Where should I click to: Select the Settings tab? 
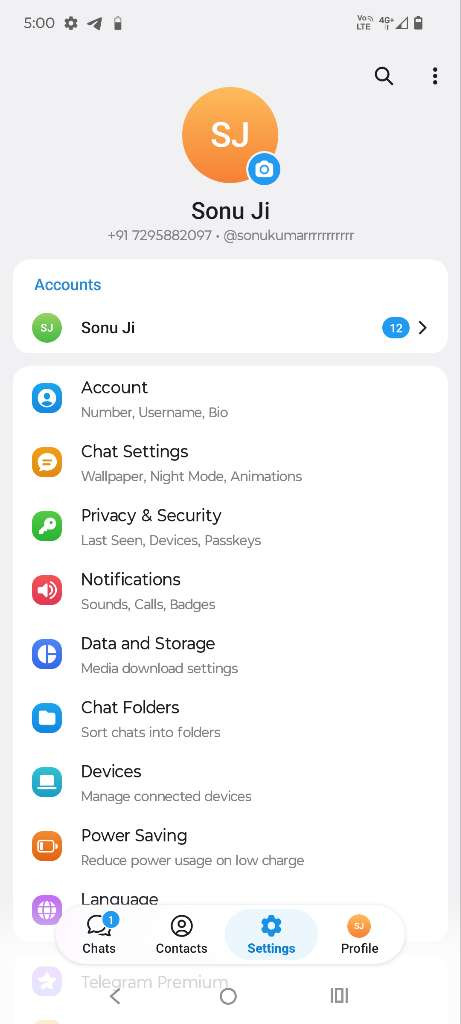click(271, 935)
